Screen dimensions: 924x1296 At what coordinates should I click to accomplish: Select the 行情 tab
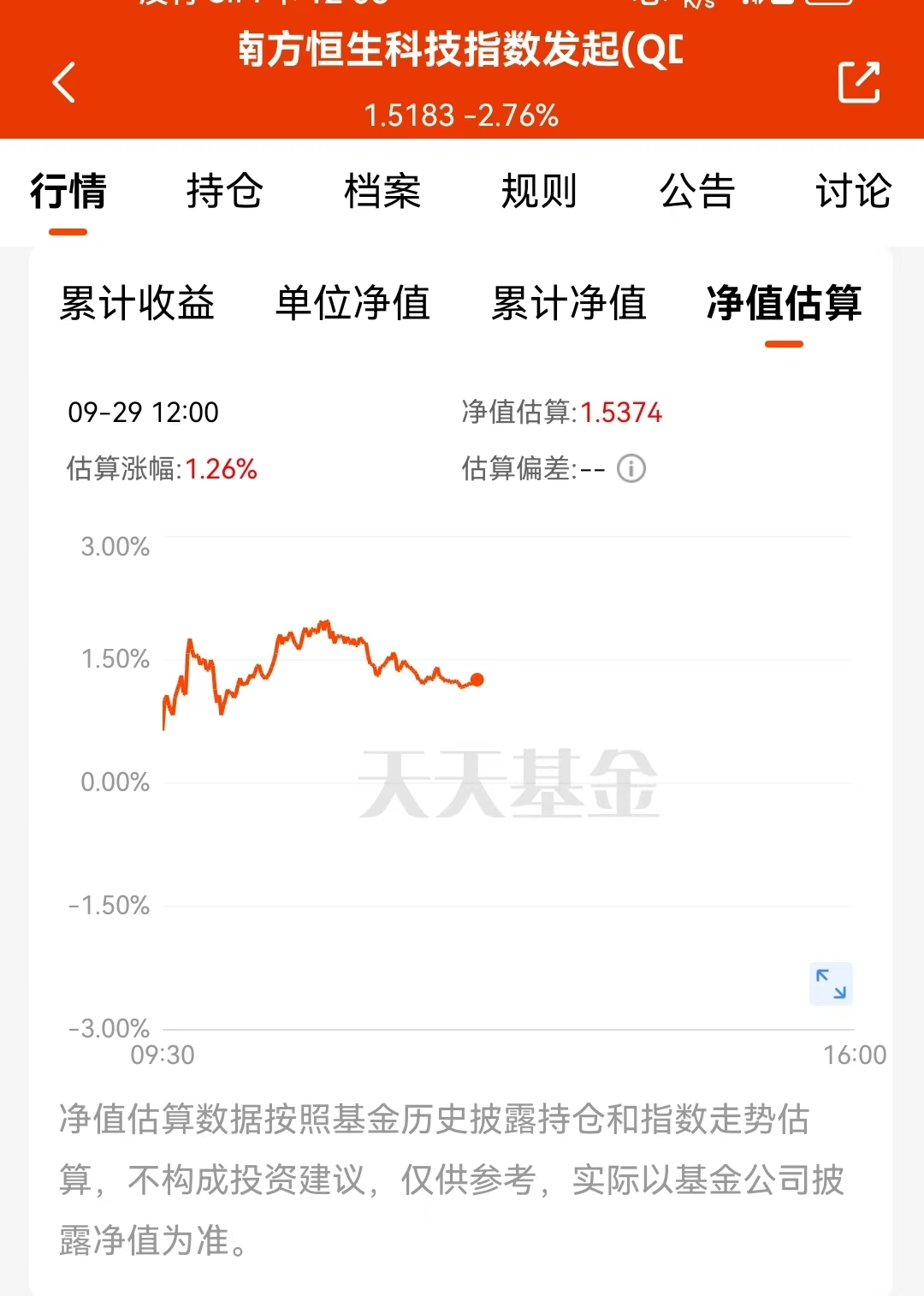pyautogui.click(x=68, y=191)
